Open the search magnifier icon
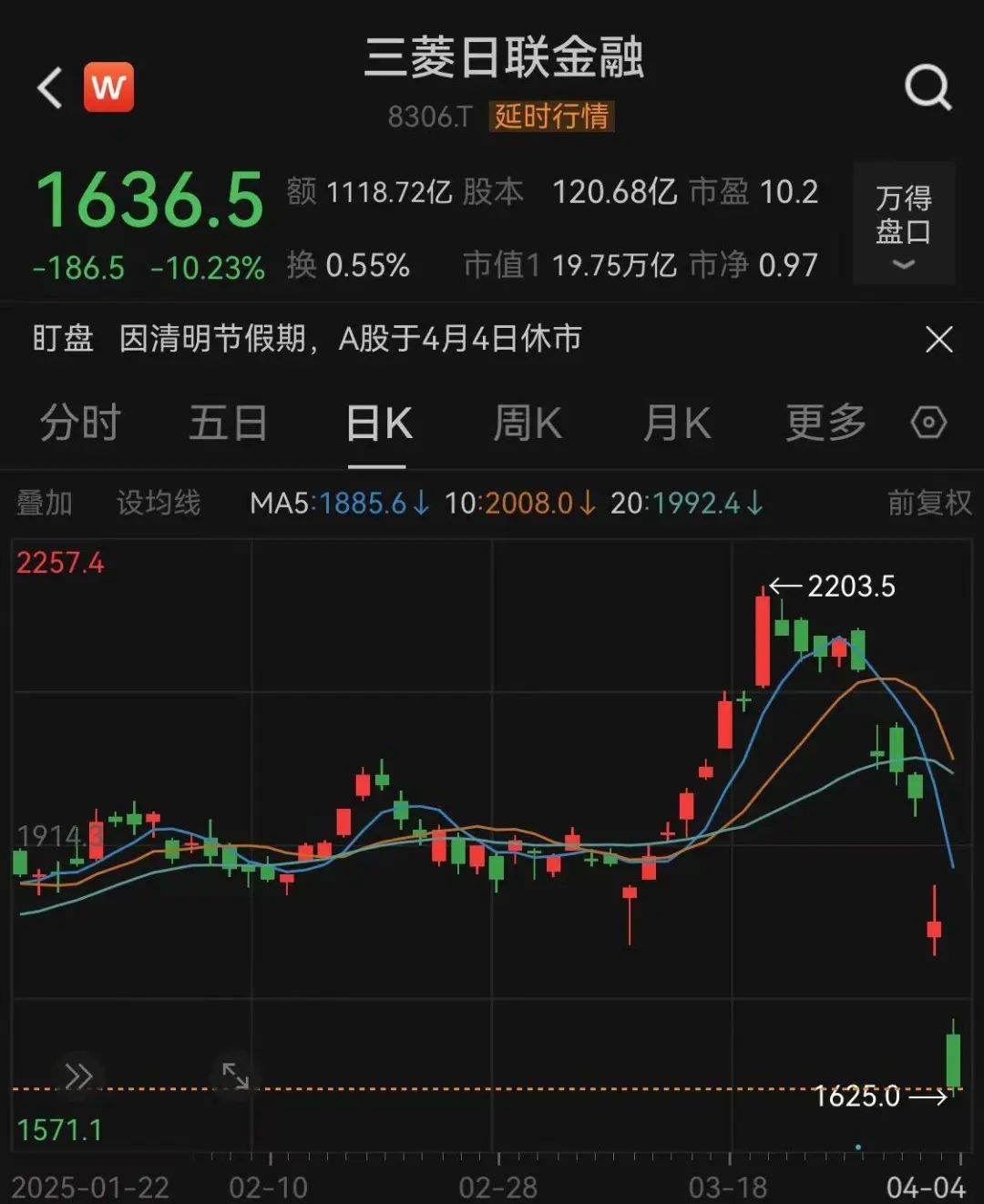The image size is (984, 1204). (927, 88)
